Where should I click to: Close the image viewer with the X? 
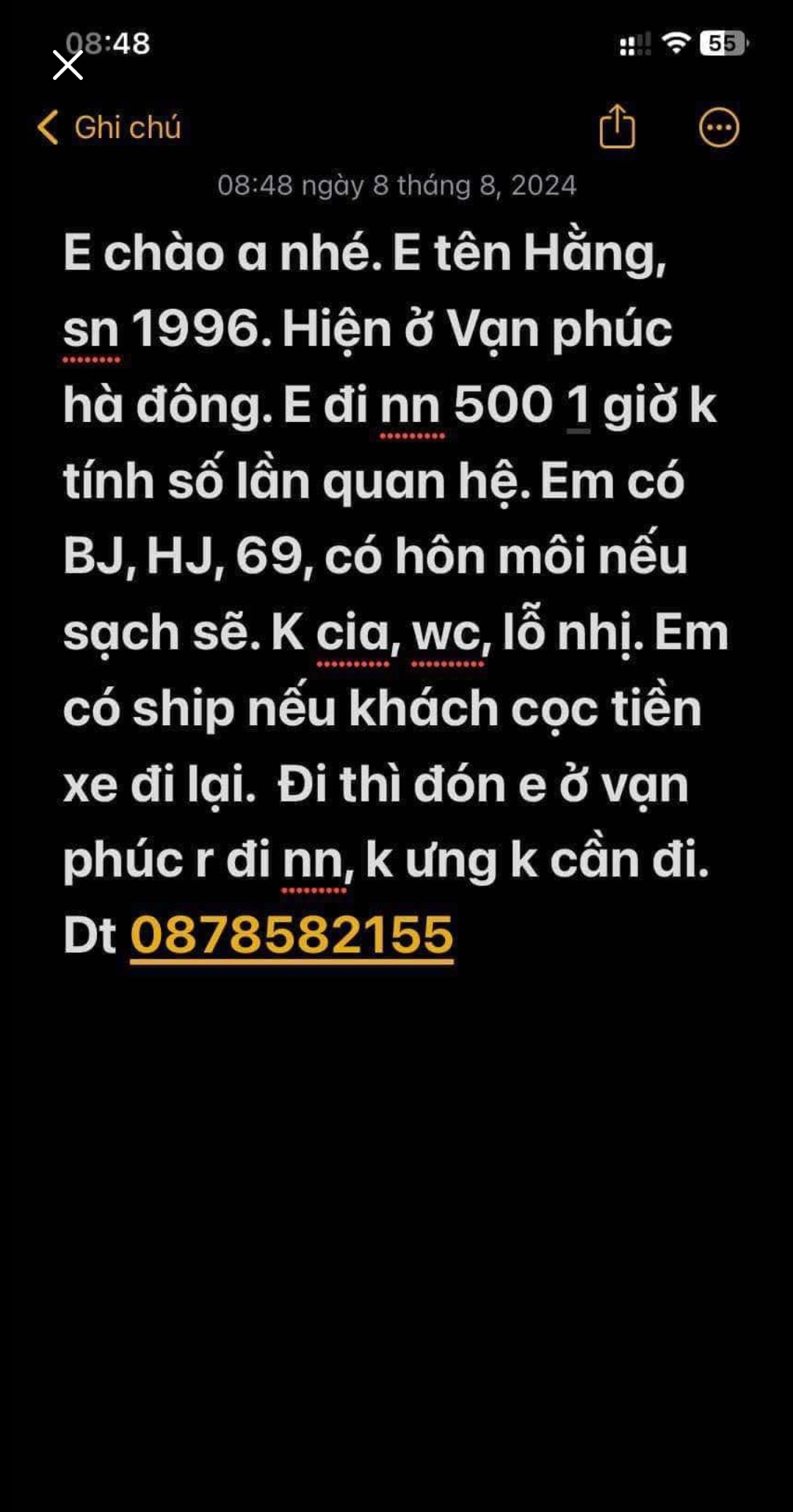pyautogui.click(x=68, y=65)
